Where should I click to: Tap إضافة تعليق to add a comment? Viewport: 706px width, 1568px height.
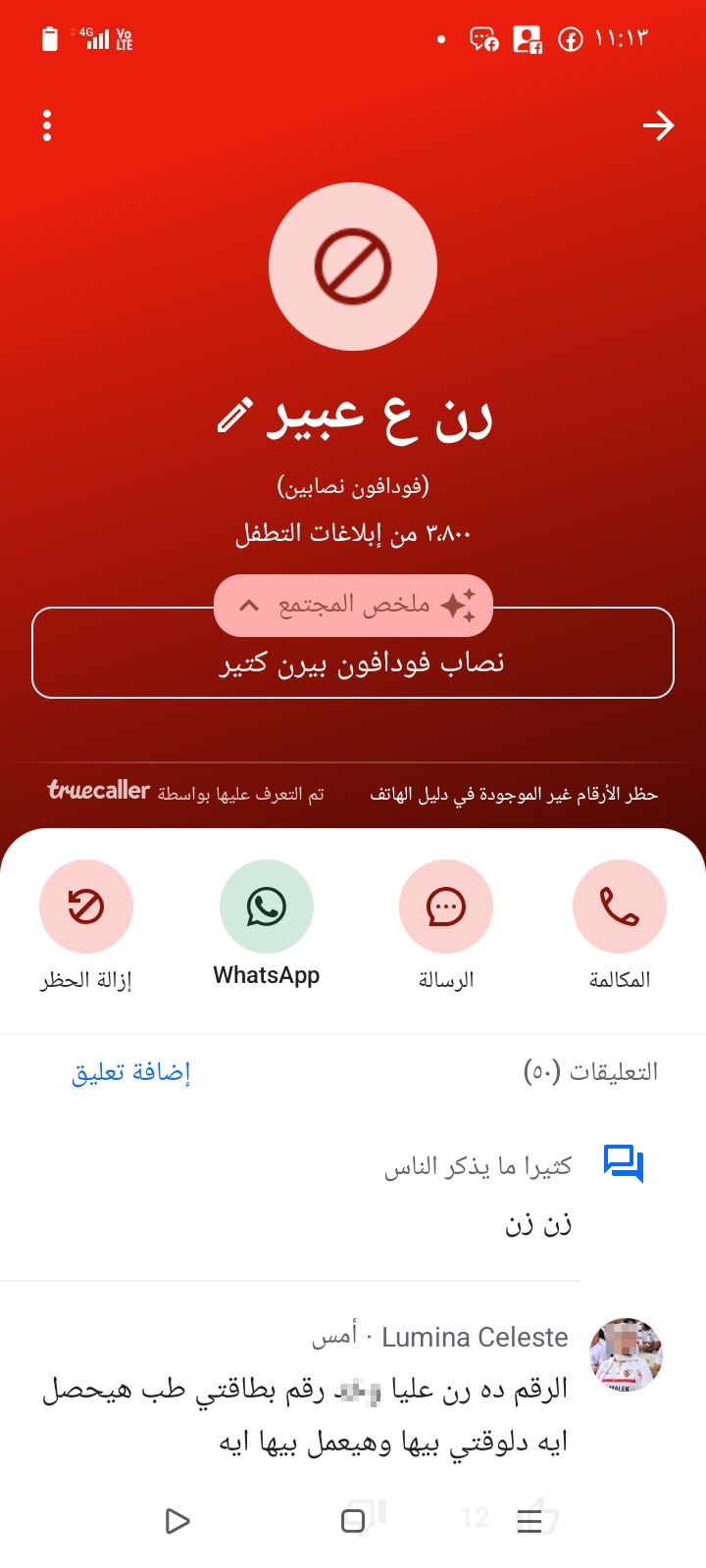[131, 1072]
